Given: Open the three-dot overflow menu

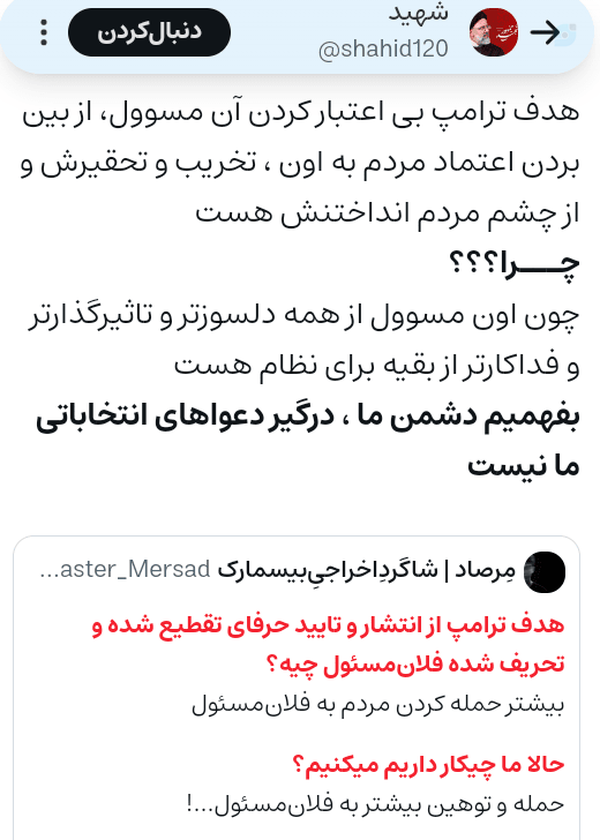Looking at the screenshot, I should 44,33.
